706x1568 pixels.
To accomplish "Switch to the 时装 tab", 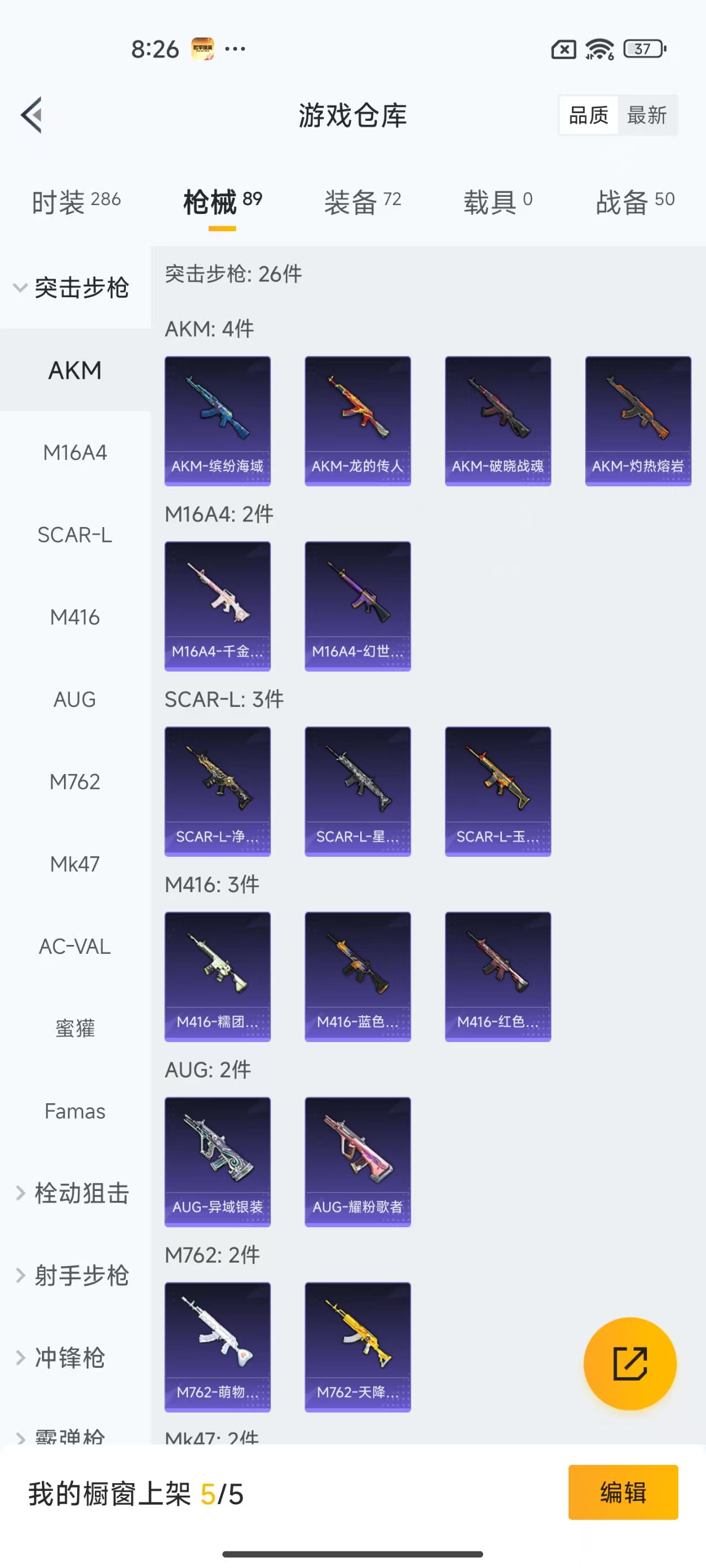I will click(x=76, y=201).
